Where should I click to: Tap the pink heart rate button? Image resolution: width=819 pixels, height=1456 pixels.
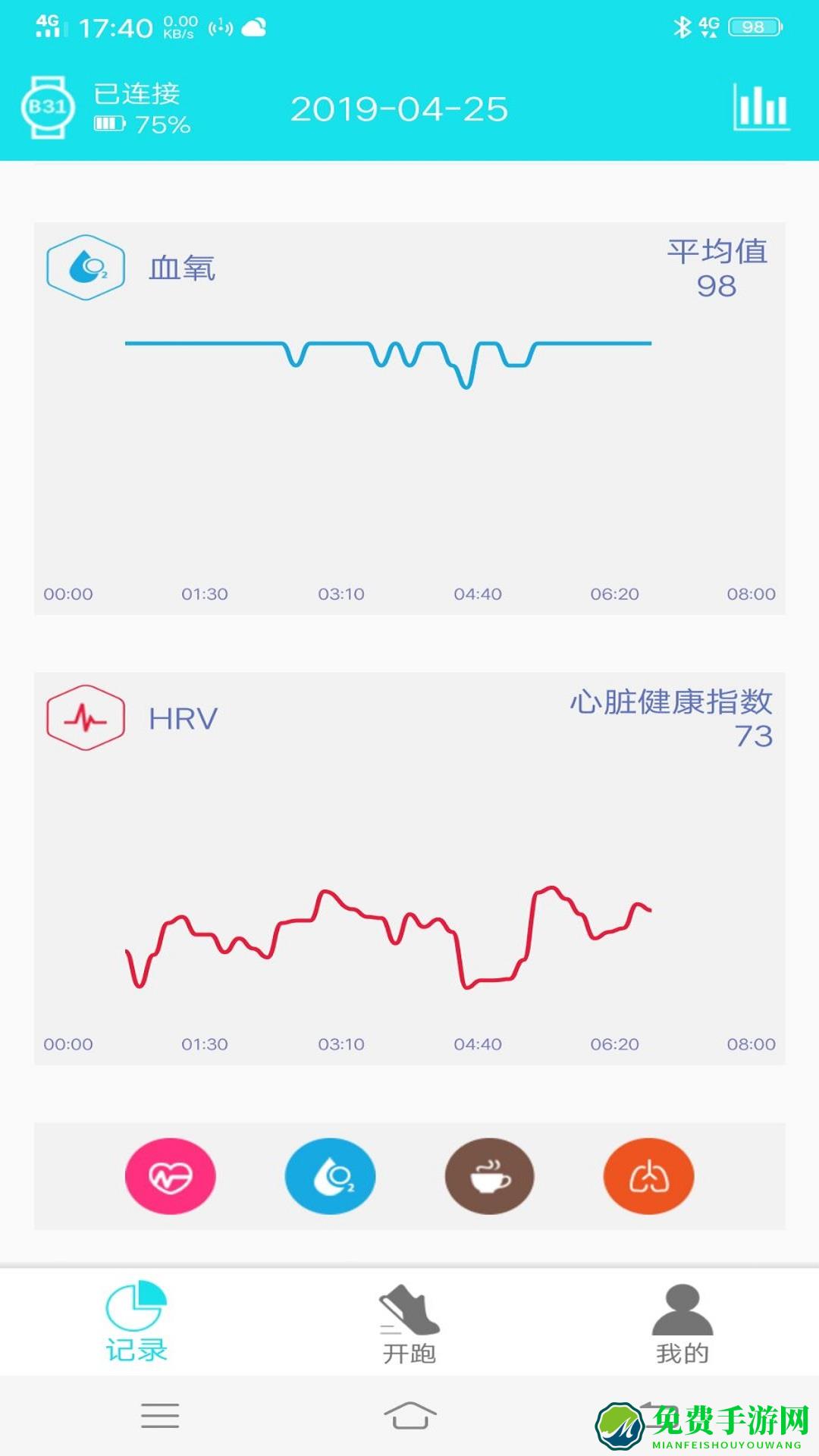tap(171, 1176)
